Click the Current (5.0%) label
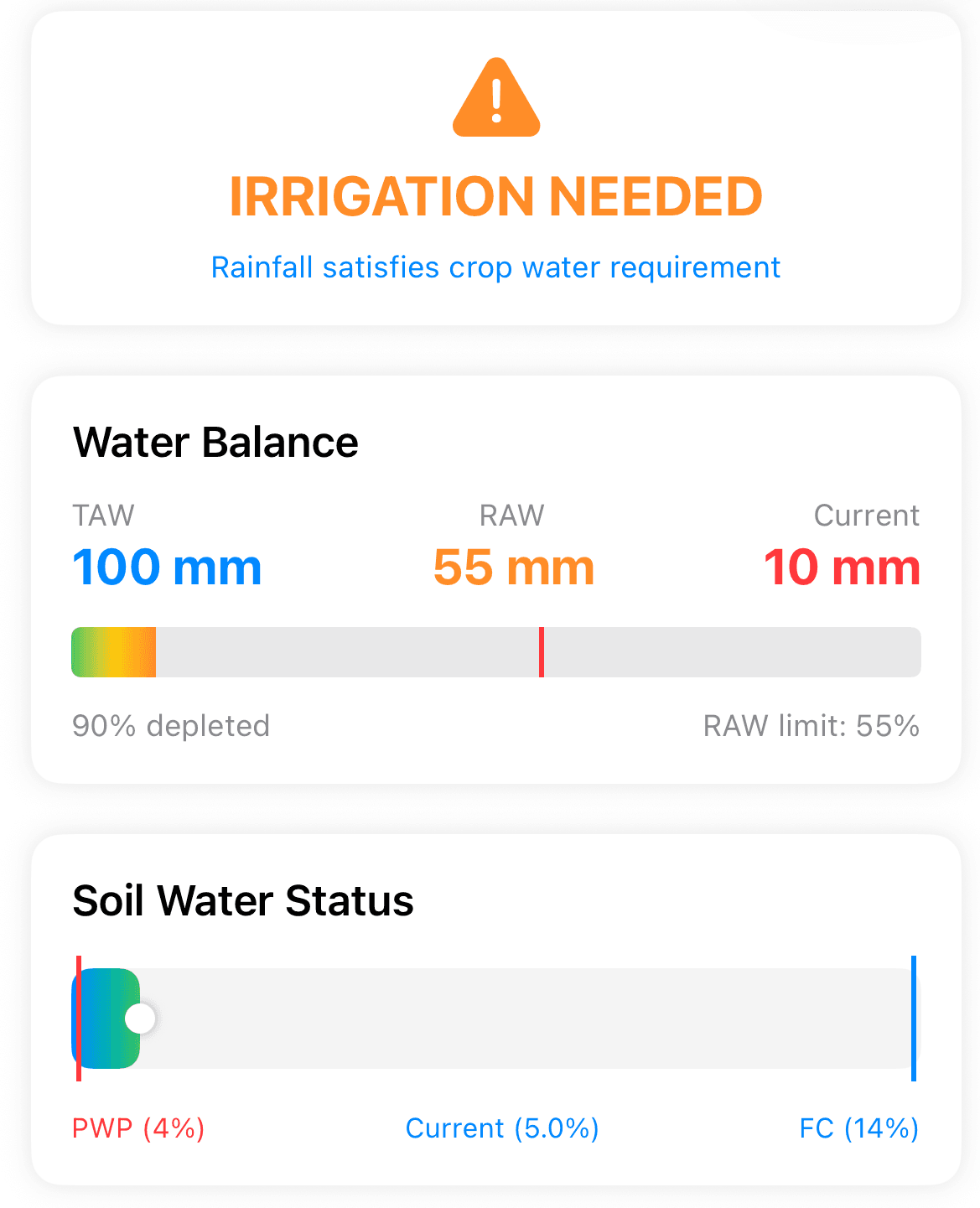This screenshot has width=980, height=1208. click(x=501, y=1128)
